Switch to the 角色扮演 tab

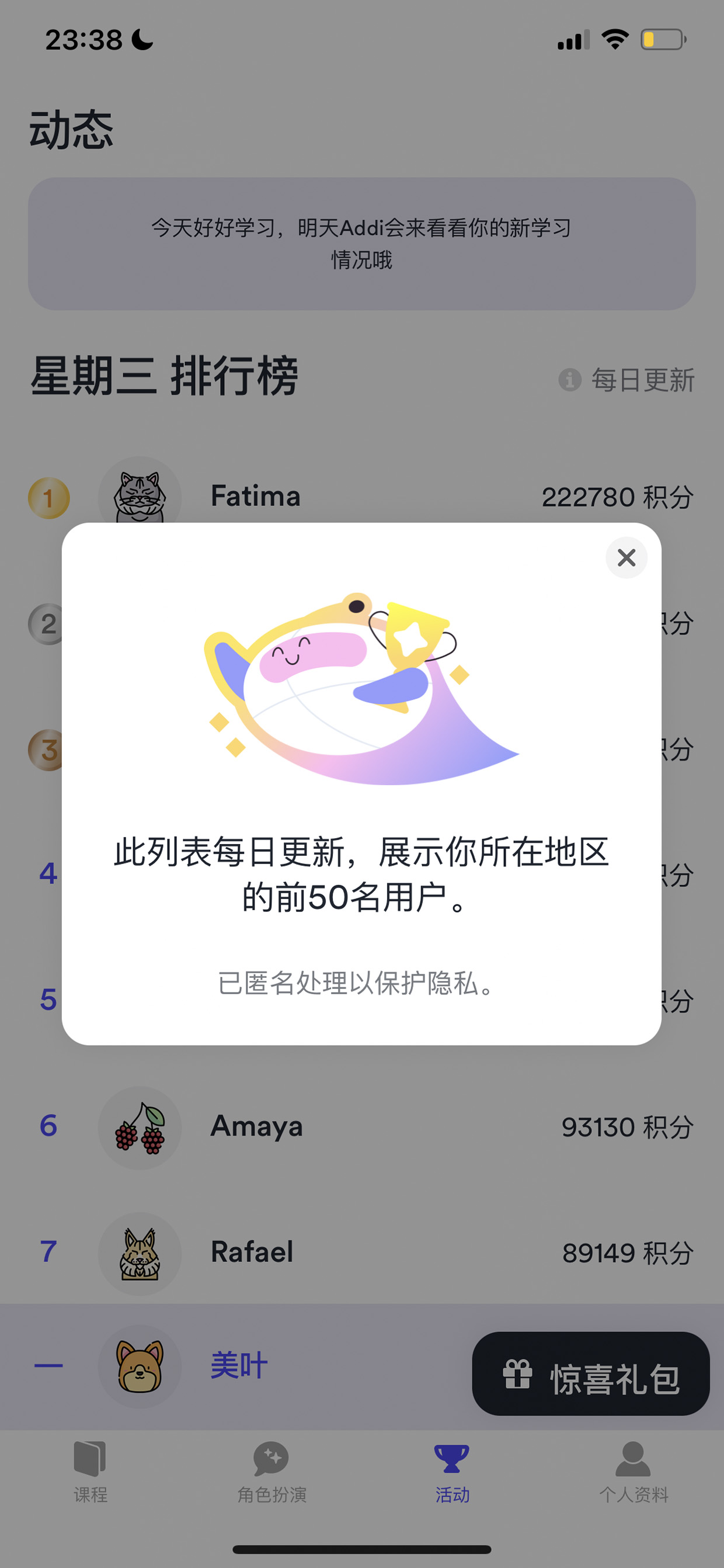point(271,1472)
